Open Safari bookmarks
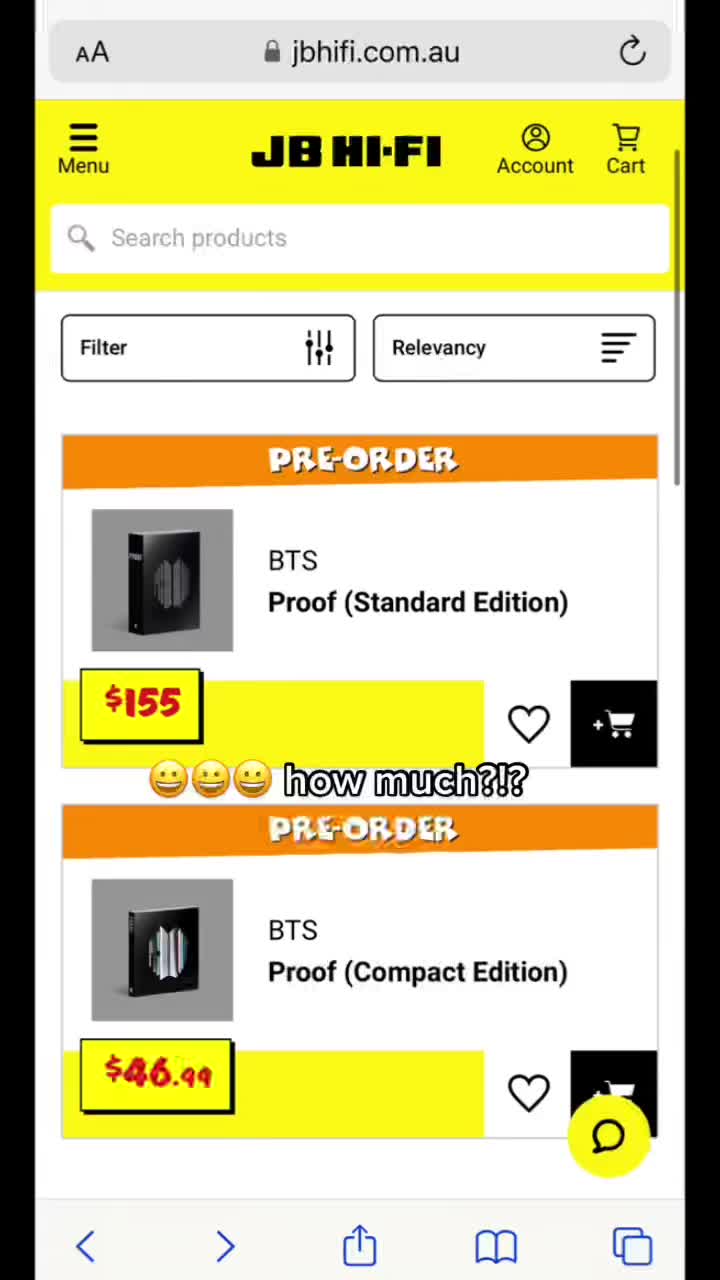720x1280 pixels. click(496, 1246)
